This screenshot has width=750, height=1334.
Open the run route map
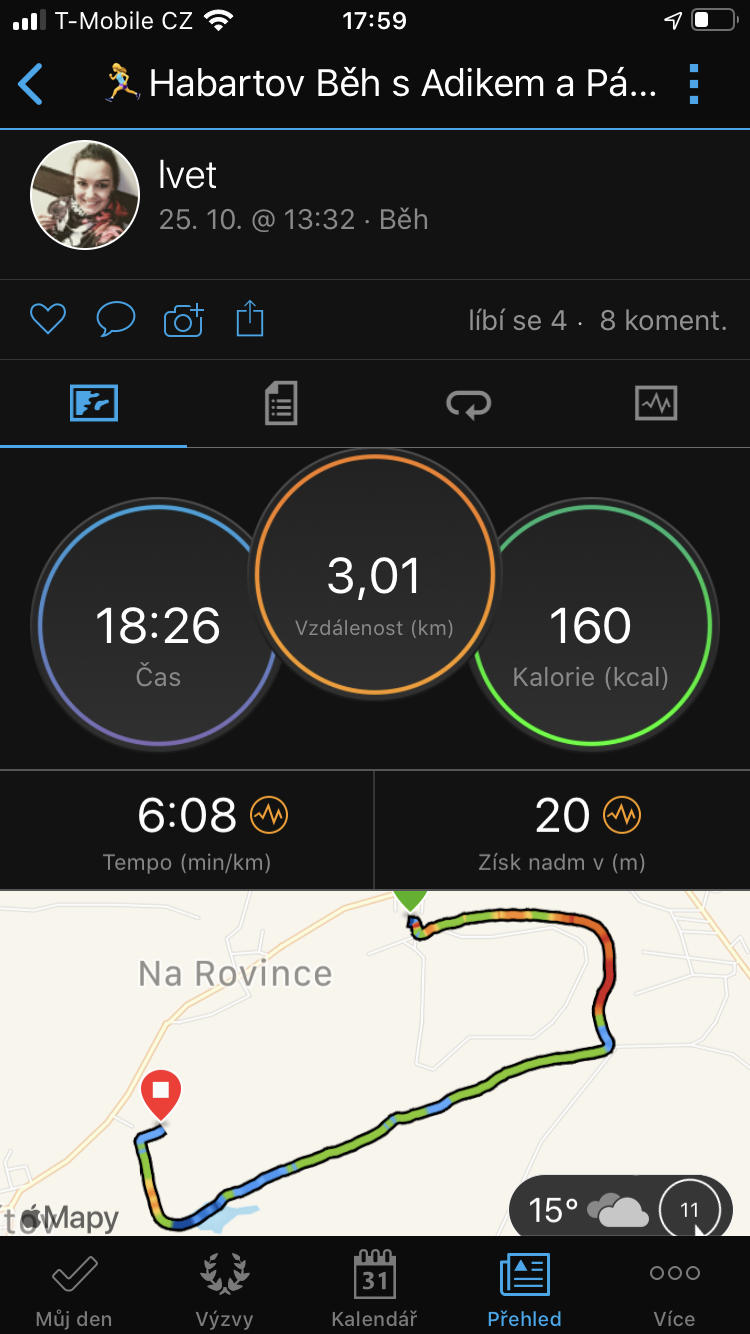[x=375, y=1063]
